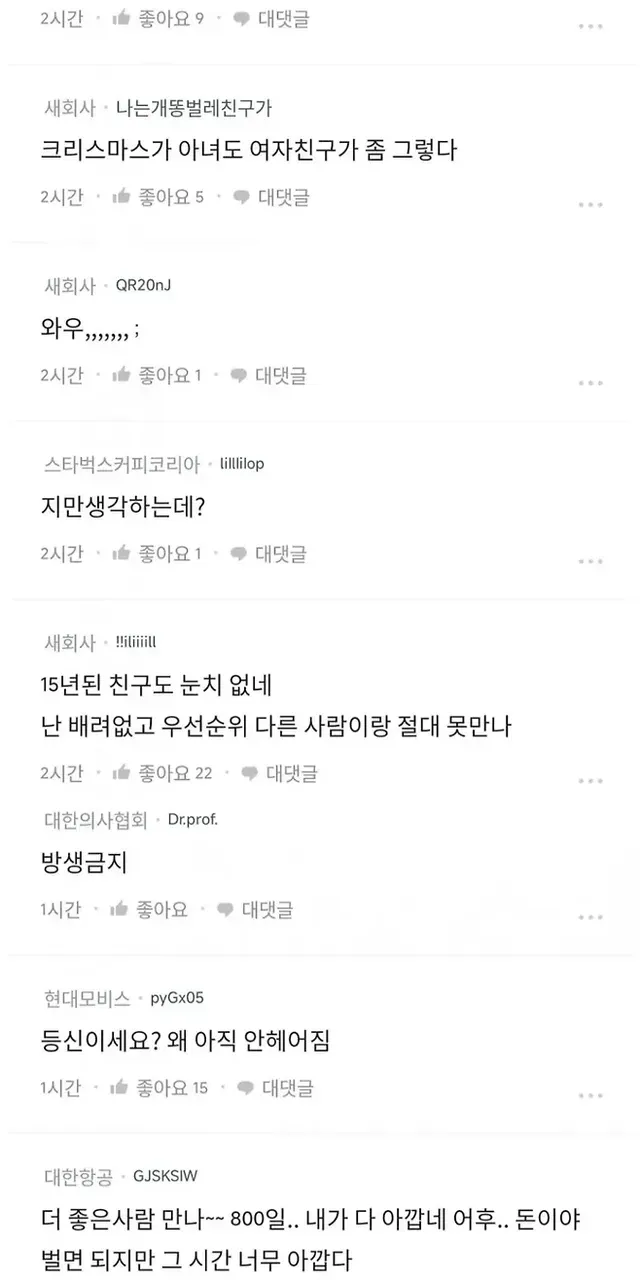640x1280 pixels.
Task: Like the comment with 22 likes
Action: pyautogui.click(x=161, y=772)
